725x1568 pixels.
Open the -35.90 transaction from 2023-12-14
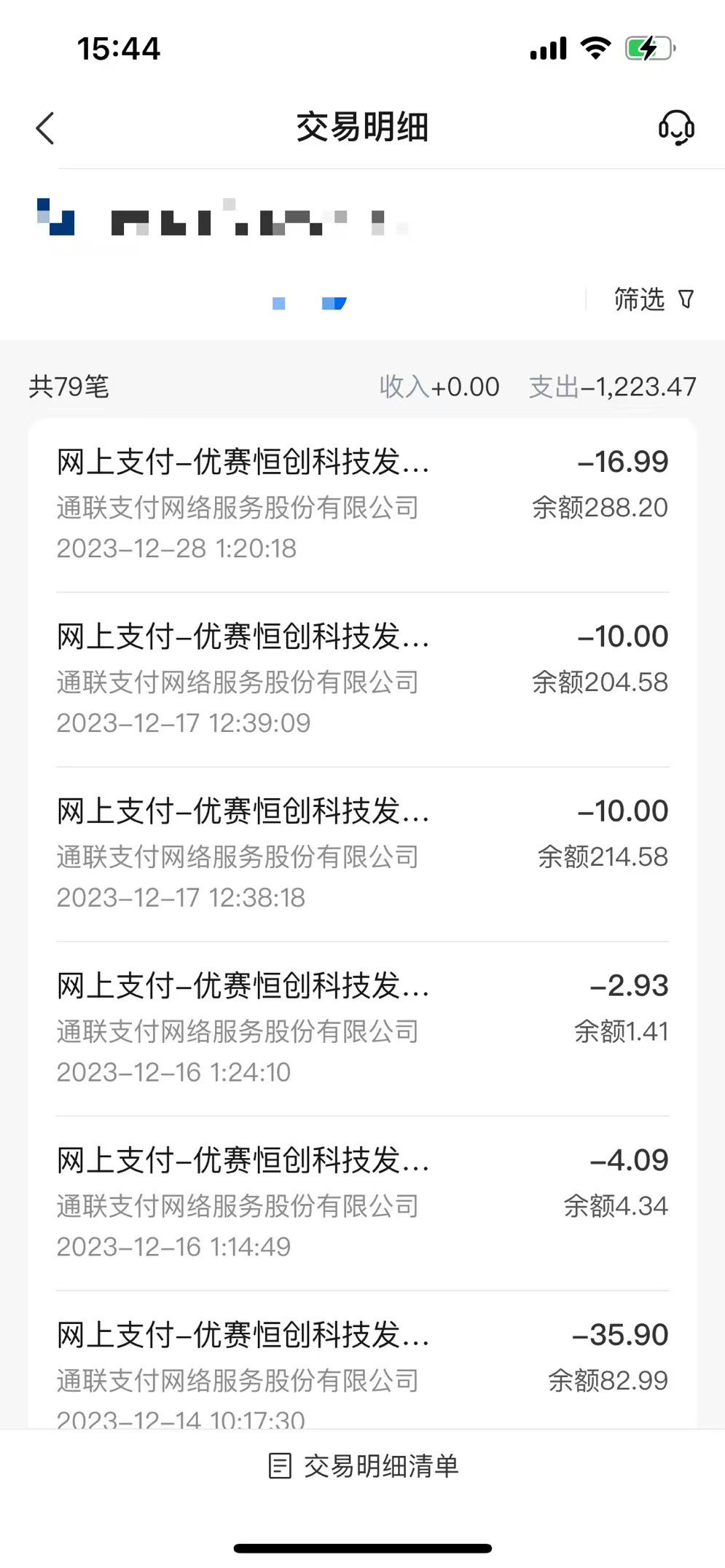pos(362,1360)
